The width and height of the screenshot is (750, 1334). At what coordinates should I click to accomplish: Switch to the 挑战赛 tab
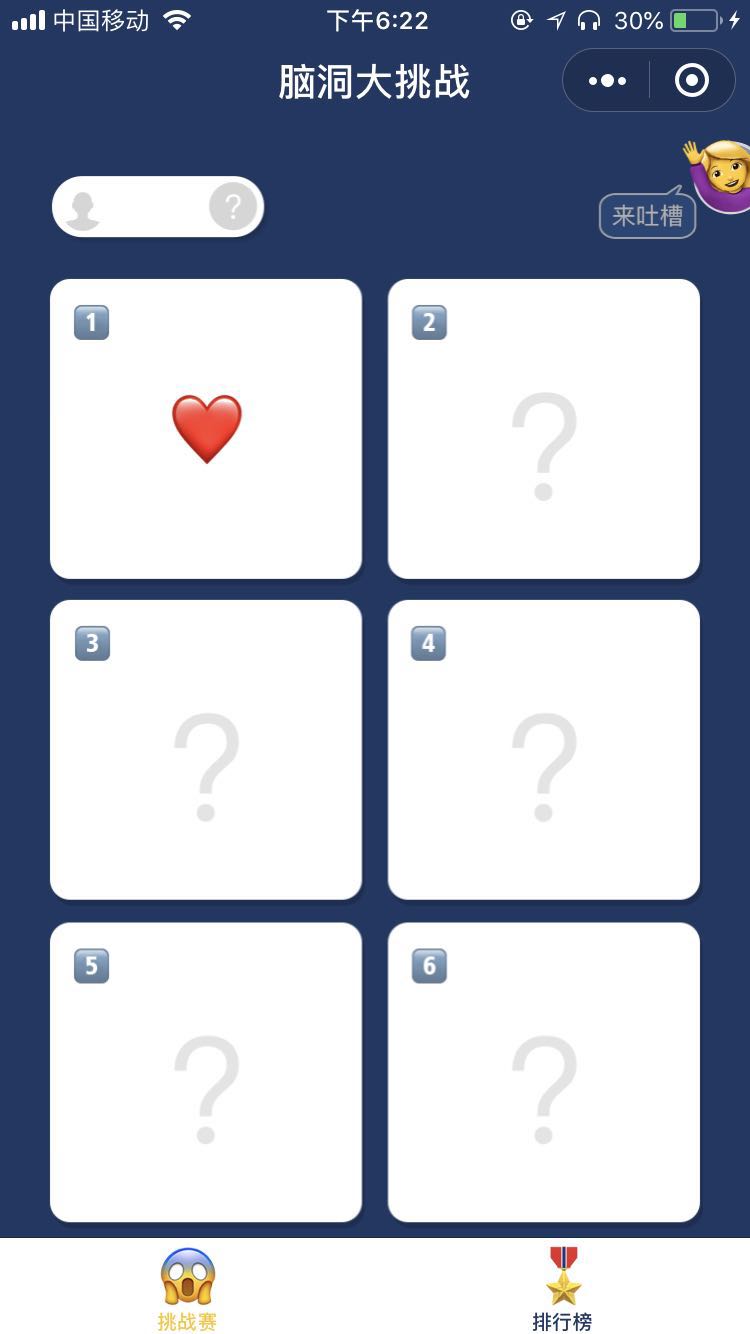click(x=187, y=1289)
